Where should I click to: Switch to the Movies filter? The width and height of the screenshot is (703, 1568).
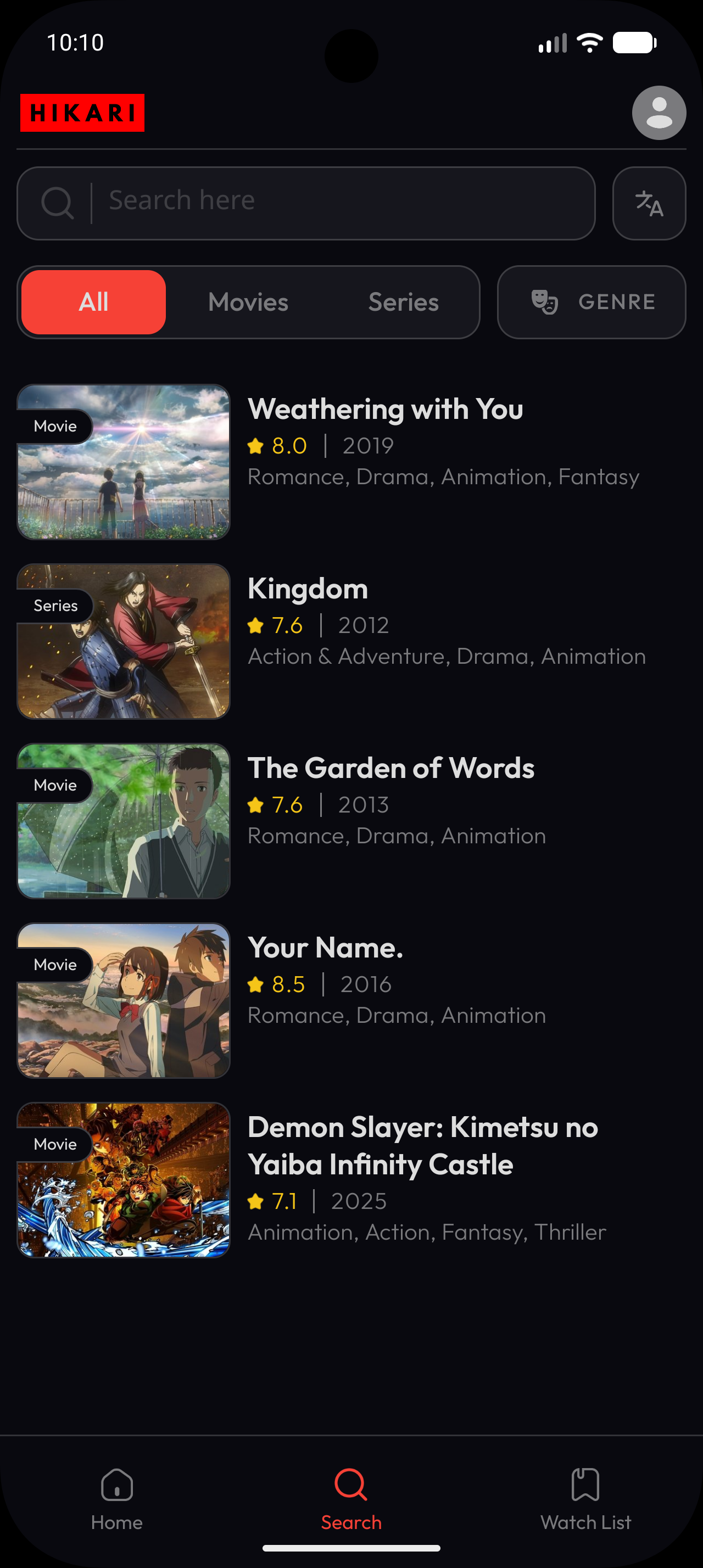point(248,302)
